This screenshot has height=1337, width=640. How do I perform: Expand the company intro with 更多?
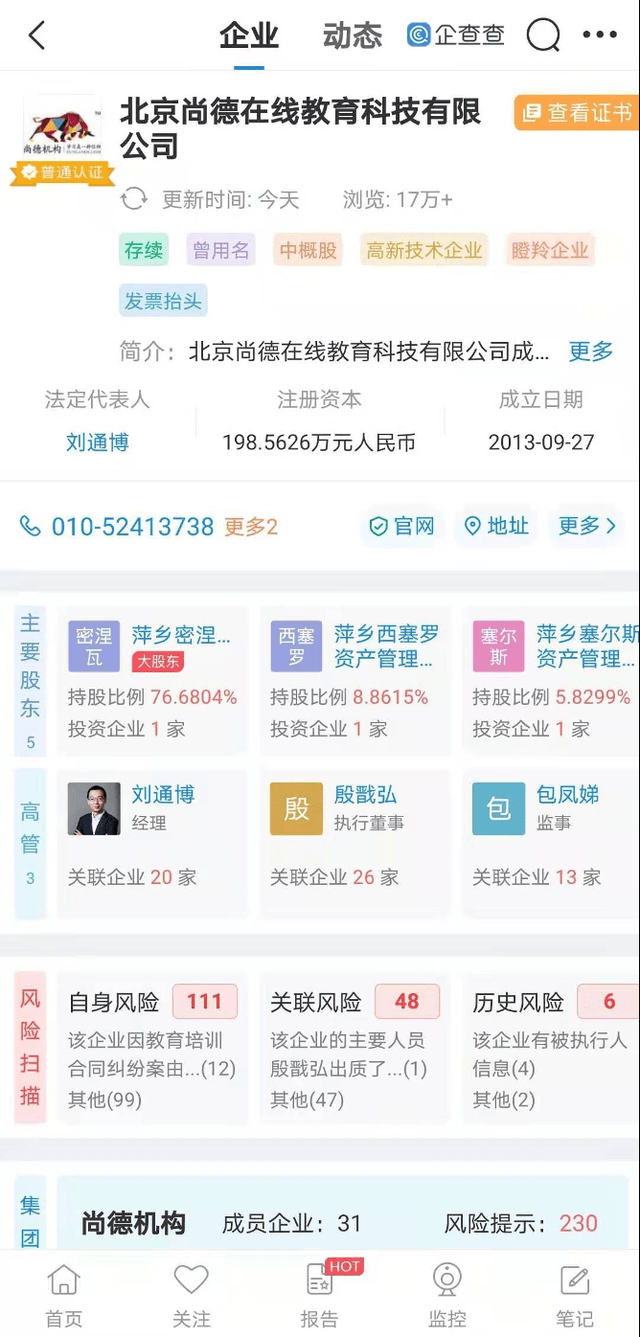point(590,351)
